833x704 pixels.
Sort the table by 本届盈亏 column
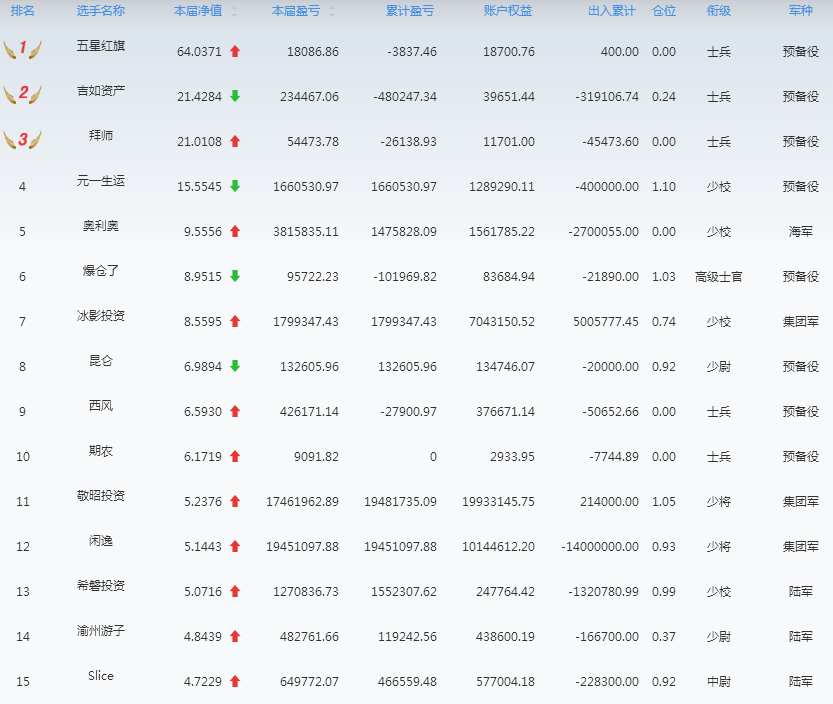[295, 11]
